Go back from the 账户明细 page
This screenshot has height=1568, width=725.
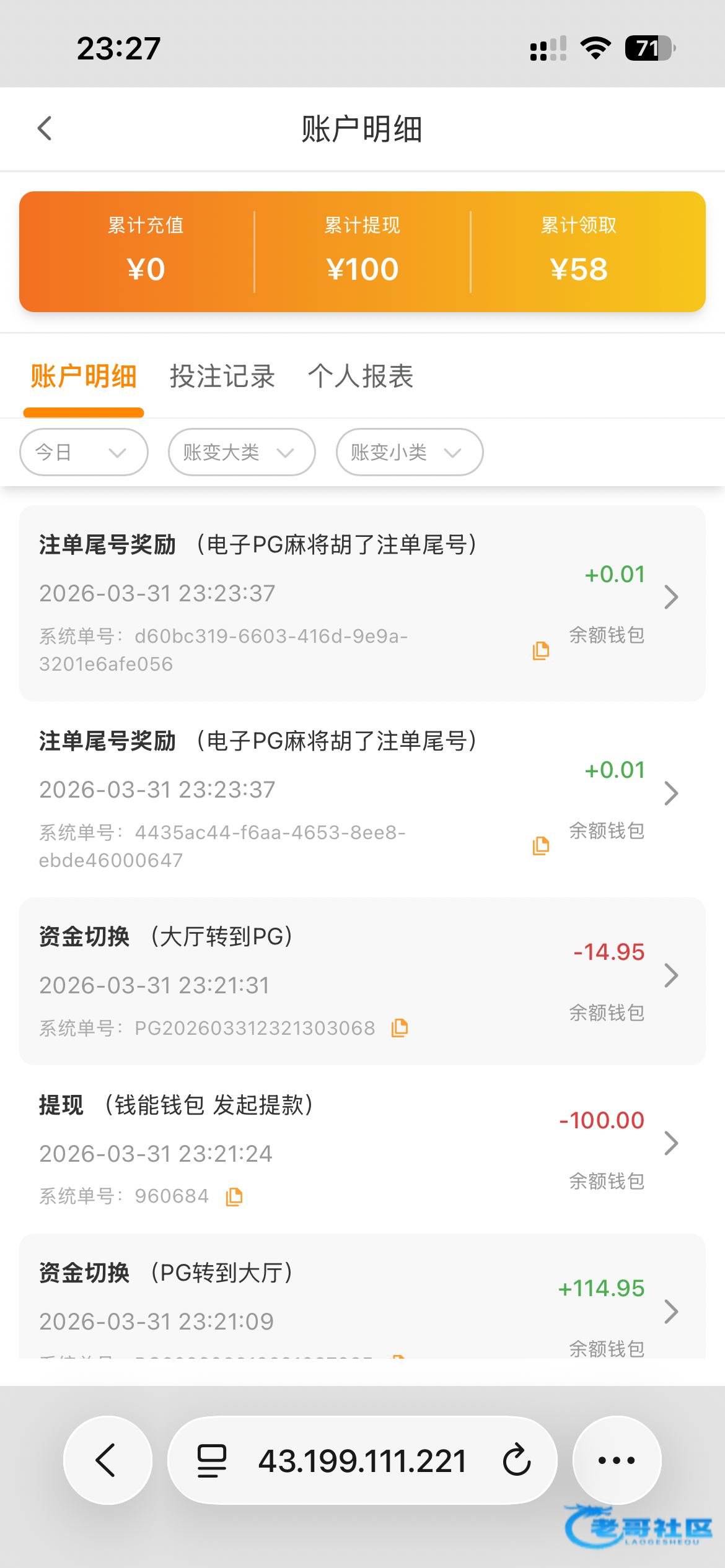click(45, 128)
